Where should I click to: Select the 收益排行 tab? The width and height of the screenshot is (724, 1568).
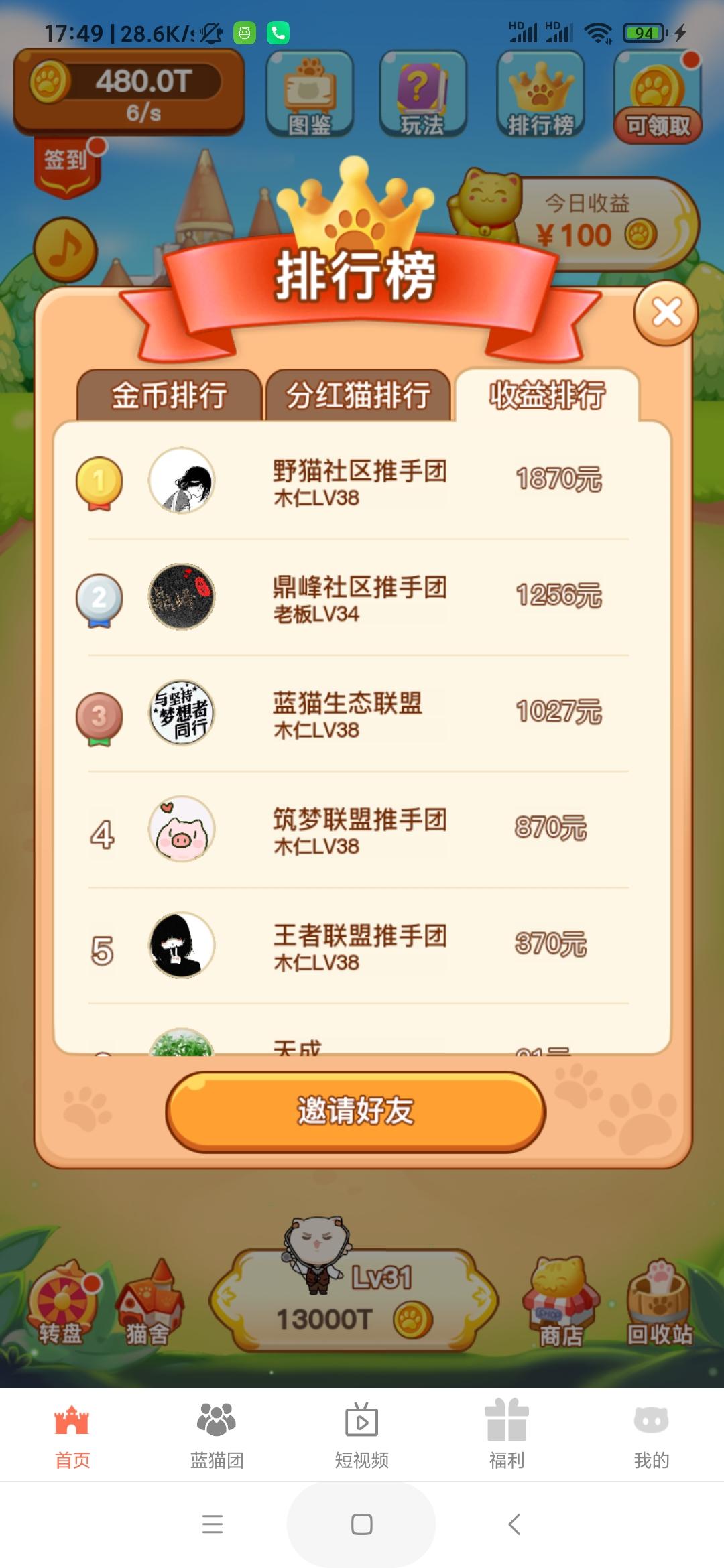[547, 395]
